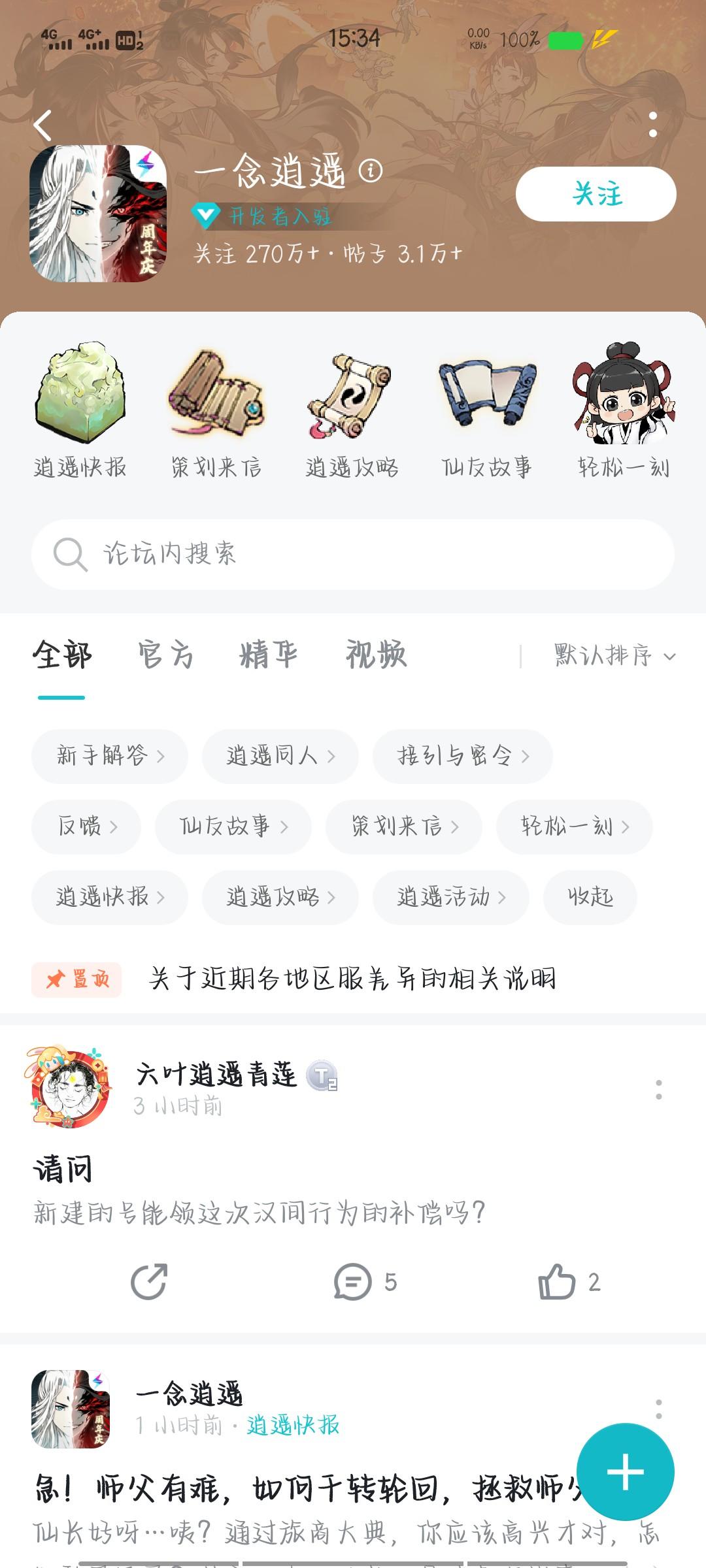Viewport: 706px width, 1568px height.
Task: Create a new post with the plus button
Action: point(625,1471)
